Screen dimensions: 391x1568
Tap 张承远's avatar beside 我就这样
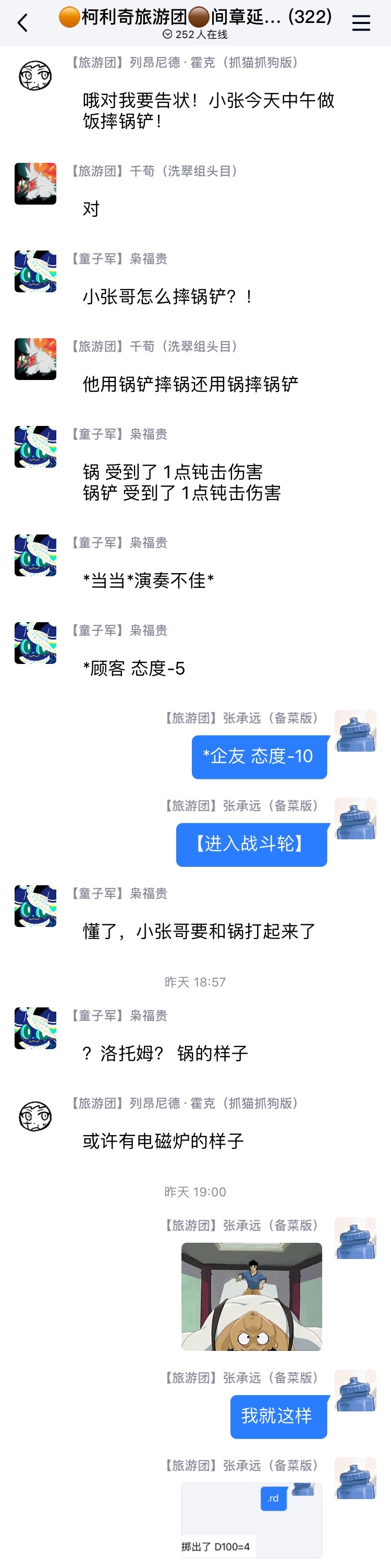[x=355, y=1389]
